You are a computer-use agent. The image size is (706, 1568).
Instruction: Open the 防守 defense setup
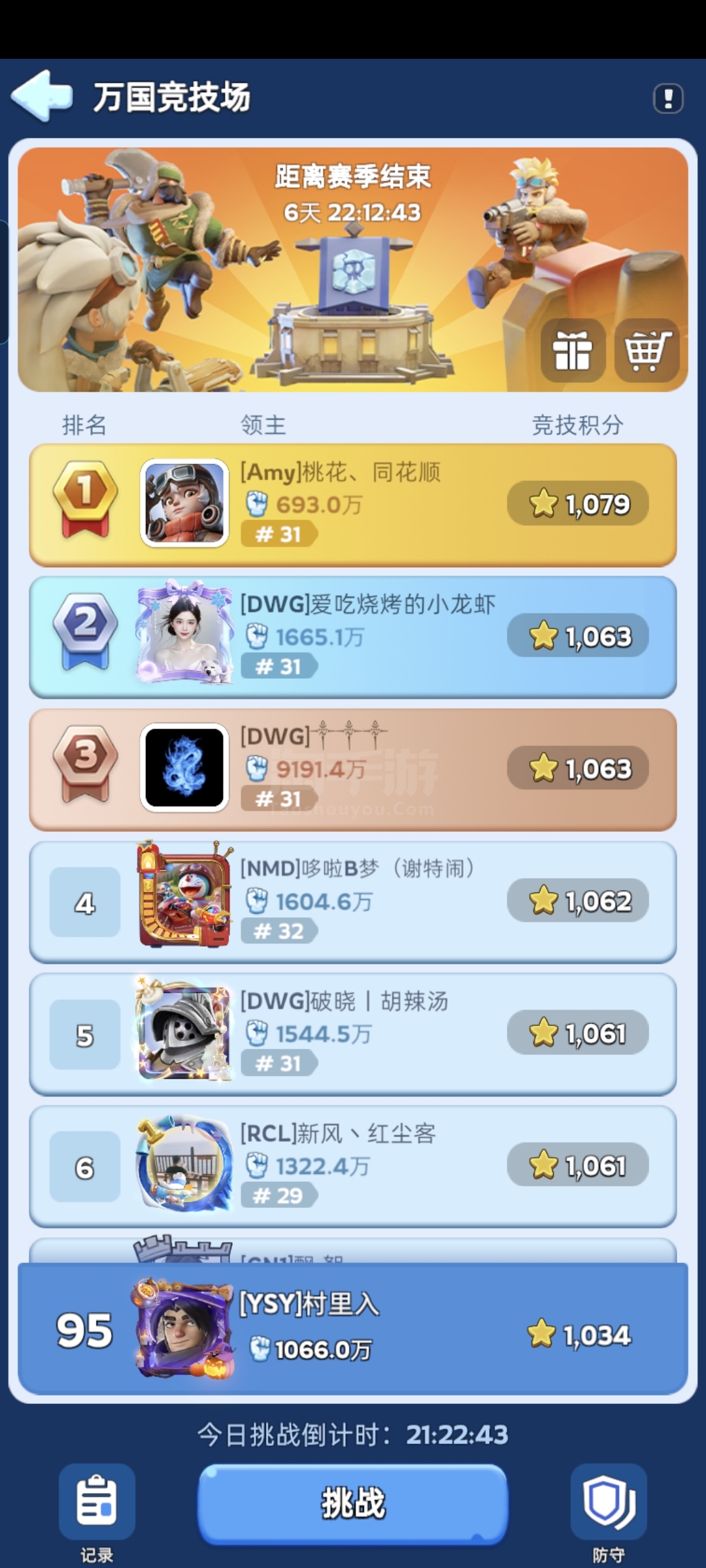click(x=609, y=1511)
